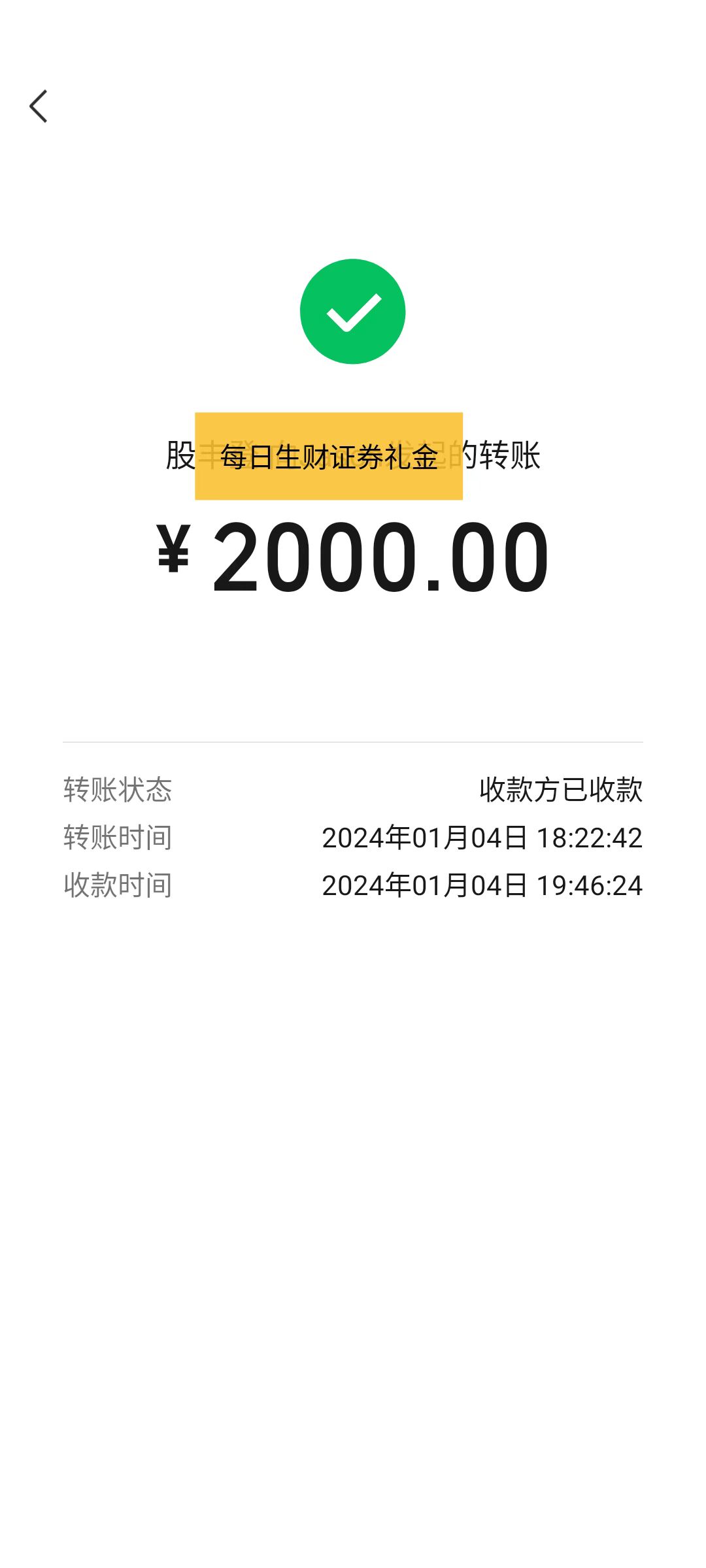
Task: Go back from the transfer details
Action: coord(39,106)
